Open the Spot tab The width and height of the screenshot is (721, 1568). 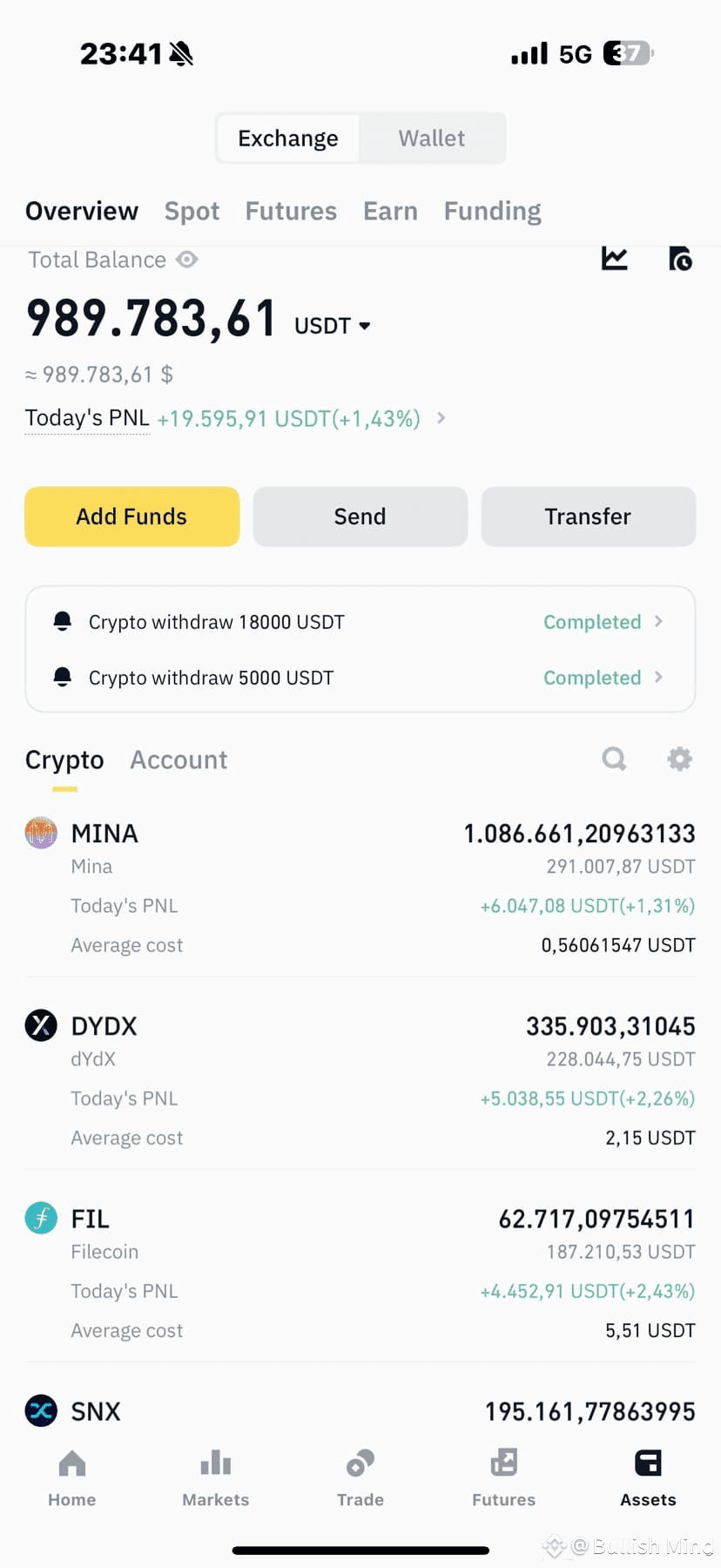click(192, 211)
